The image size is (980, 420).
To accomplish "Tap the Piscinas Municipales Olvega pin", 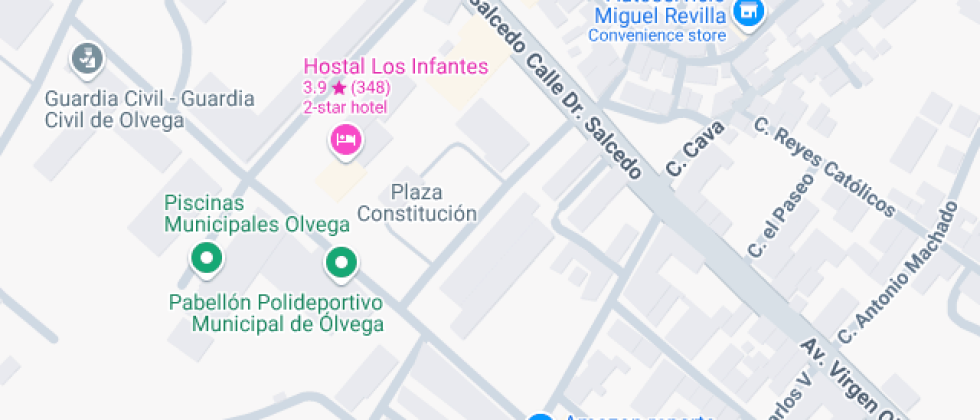I will point(206,259).
